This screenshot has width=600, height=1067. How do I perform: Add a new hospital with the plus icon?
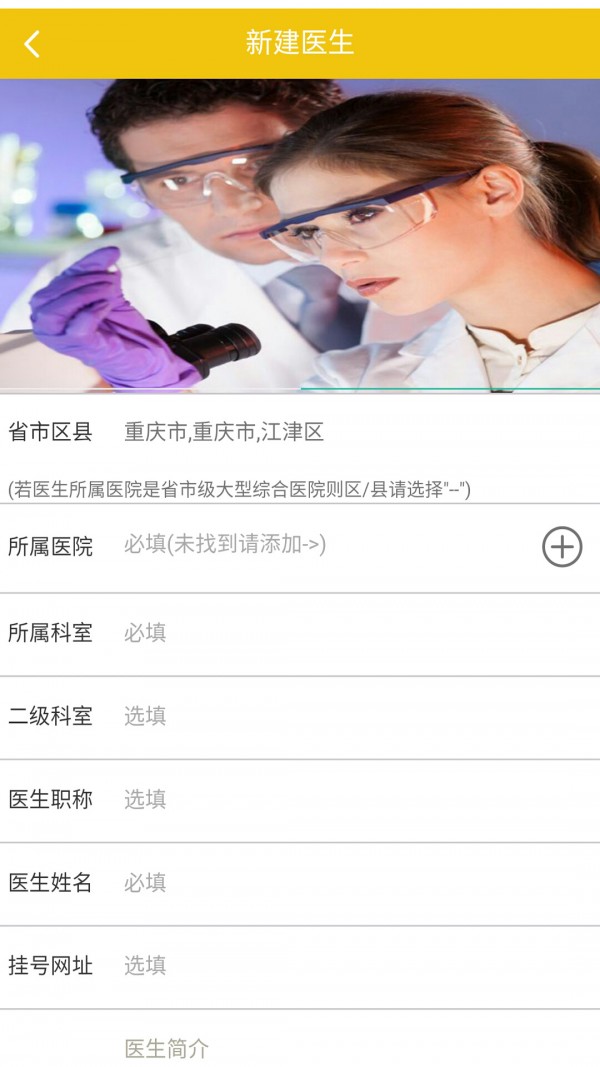tap(561, 547)
